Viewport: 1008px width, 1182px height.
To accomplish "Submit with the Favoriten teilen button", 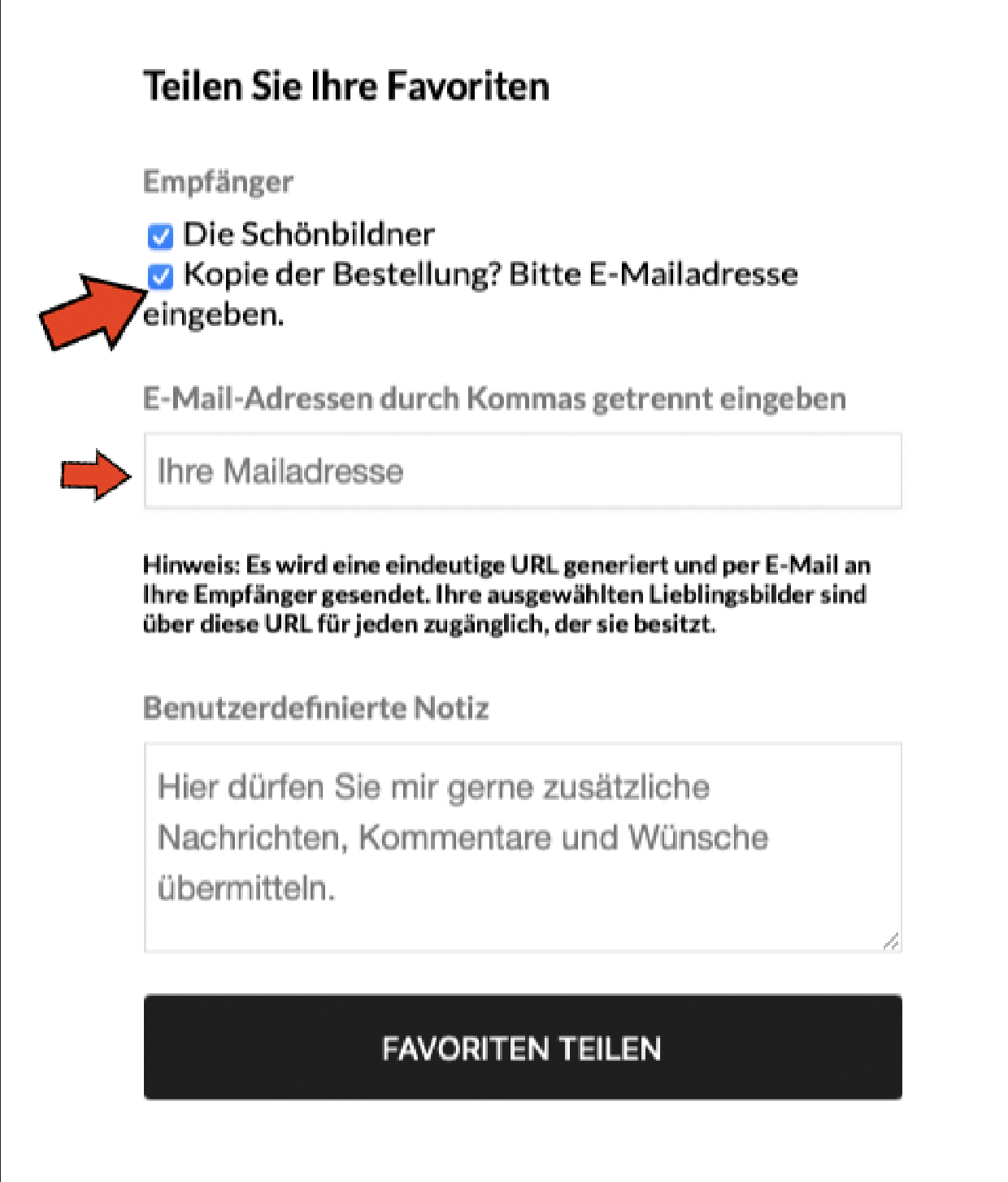I will (523, 1048).
